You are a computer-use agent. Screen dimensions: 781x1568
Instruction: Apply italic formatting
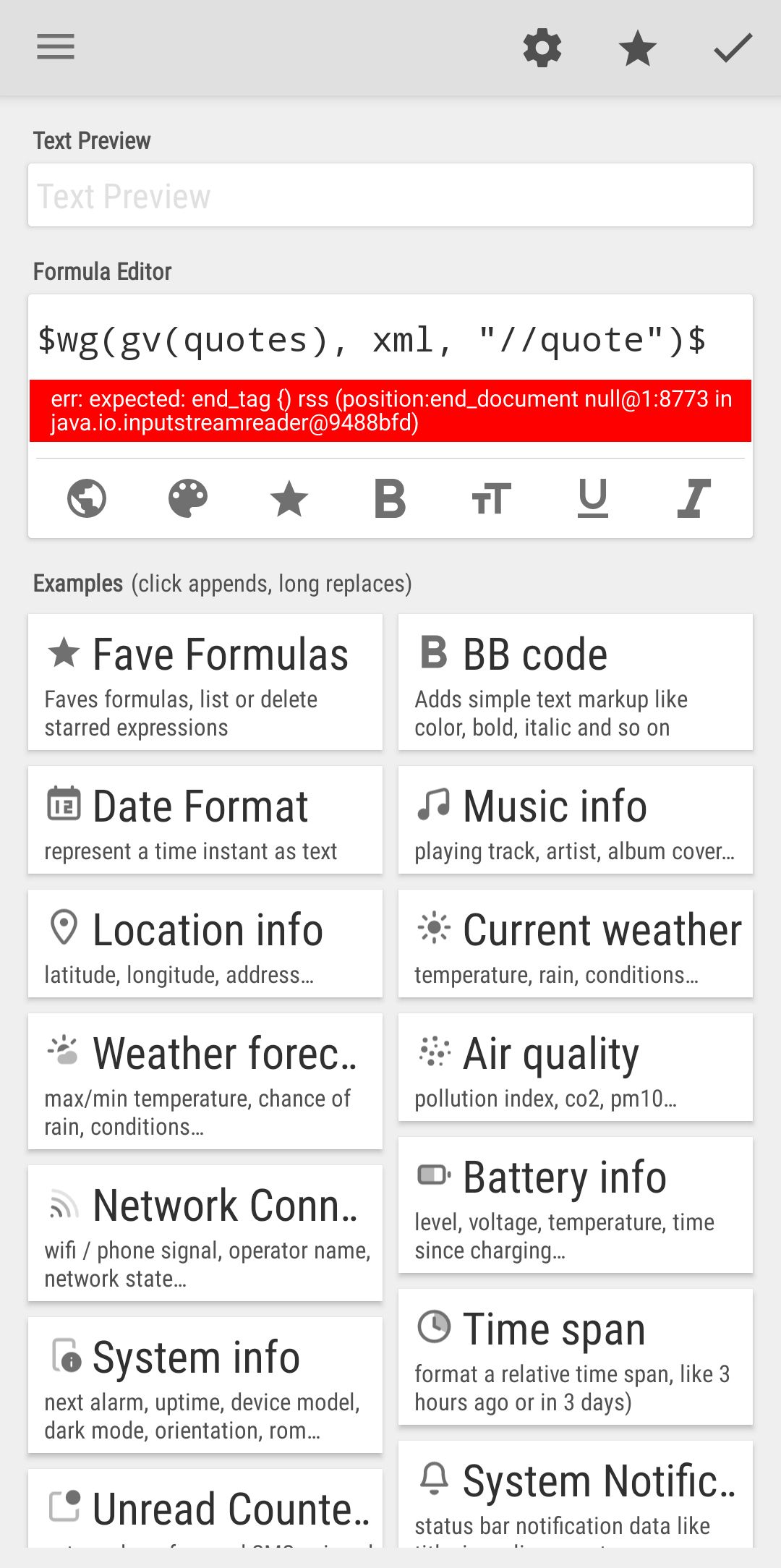[x=694, y=498]
